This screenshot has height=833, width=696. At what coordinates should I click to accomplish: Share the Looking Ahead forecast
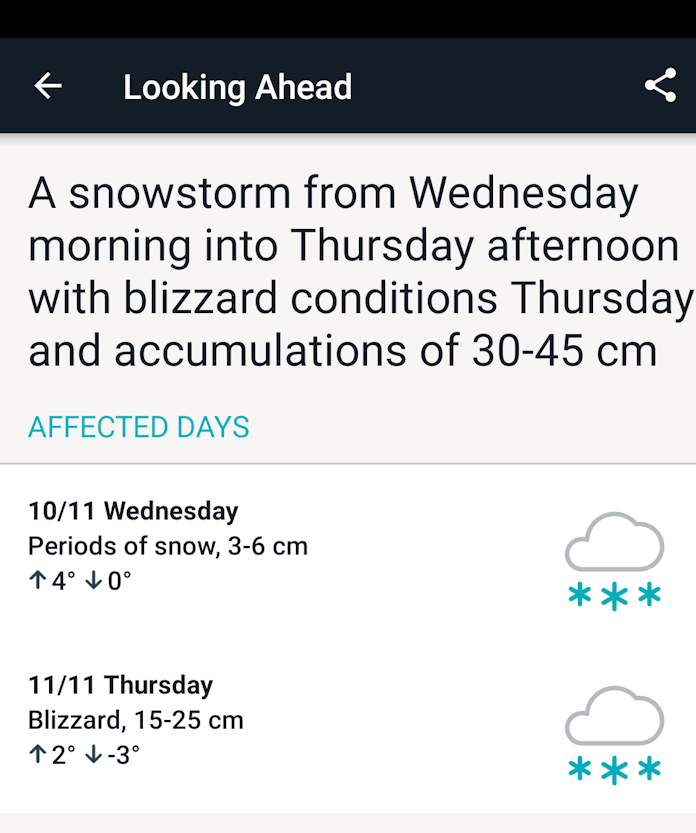(x=660, y=86)
